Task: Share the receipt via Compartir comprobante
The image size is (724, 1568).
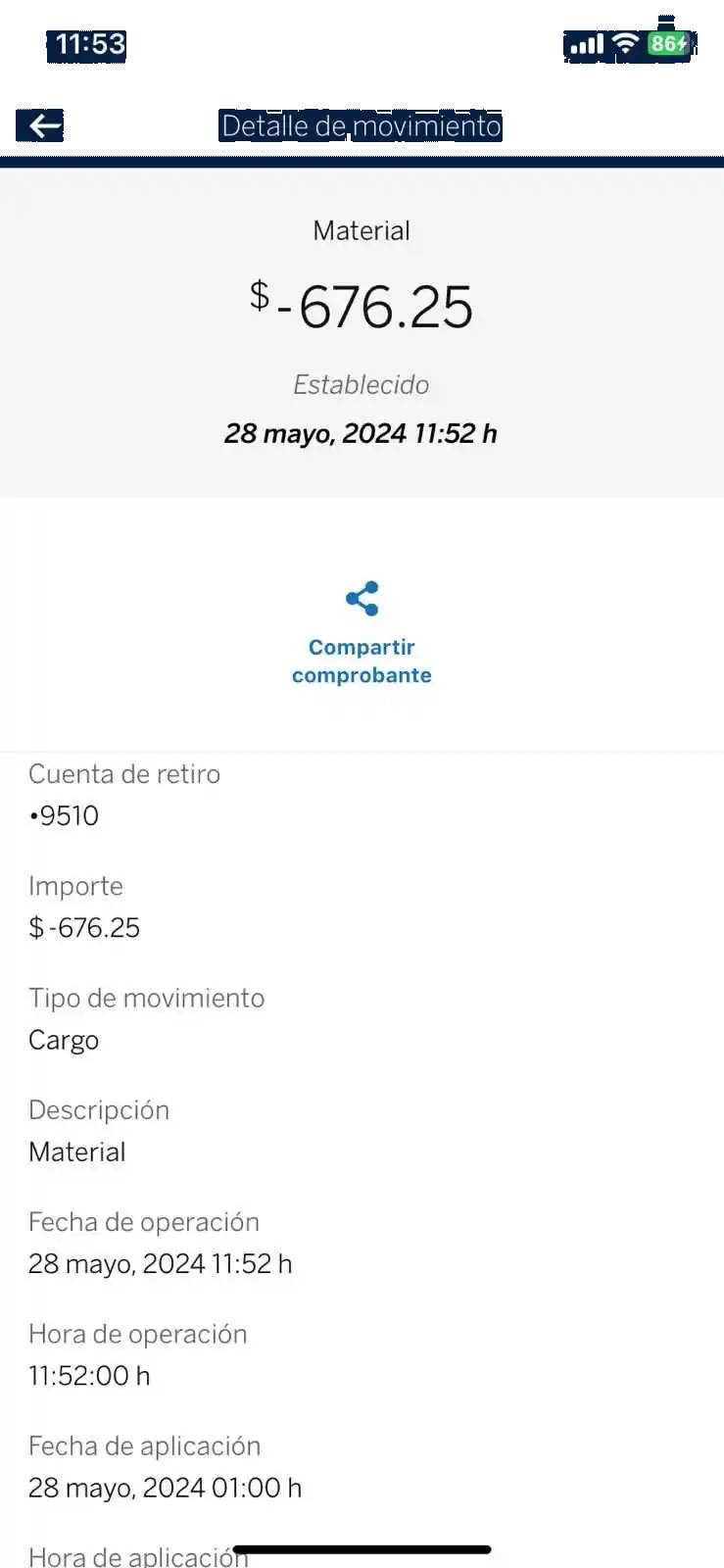Action: tap(362, 632)
